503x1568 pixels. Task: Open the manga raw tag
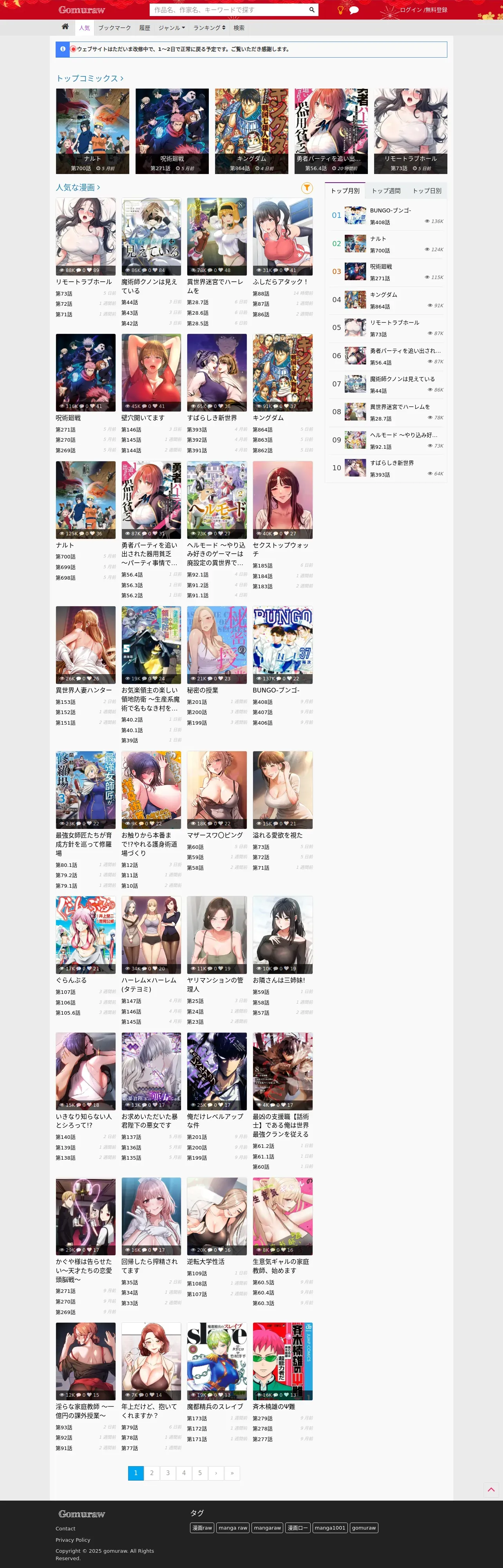(x=233, y=1528)
